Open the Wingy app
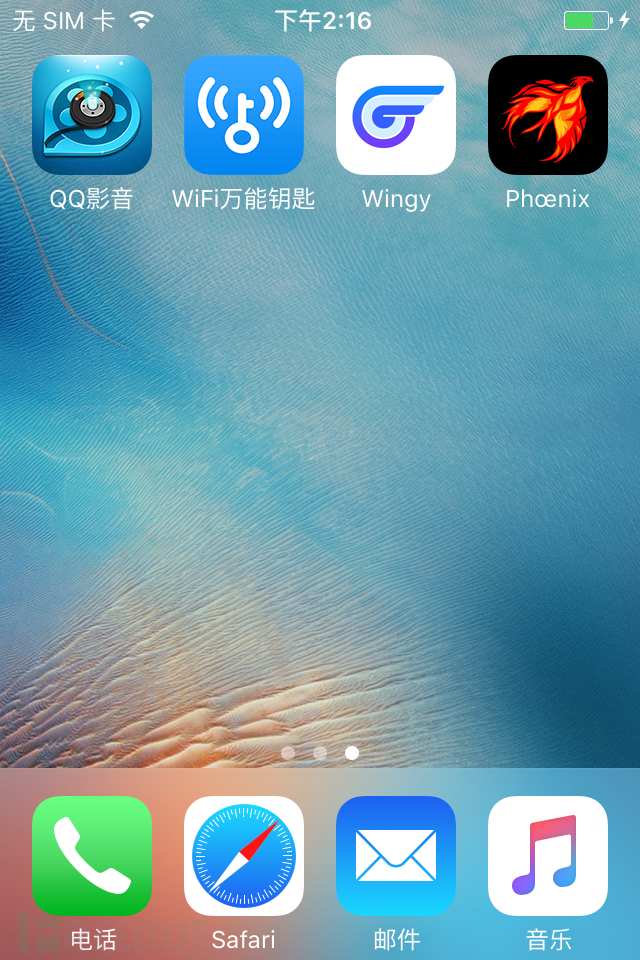This screenshot has height=960, width=640. [396, 115]
